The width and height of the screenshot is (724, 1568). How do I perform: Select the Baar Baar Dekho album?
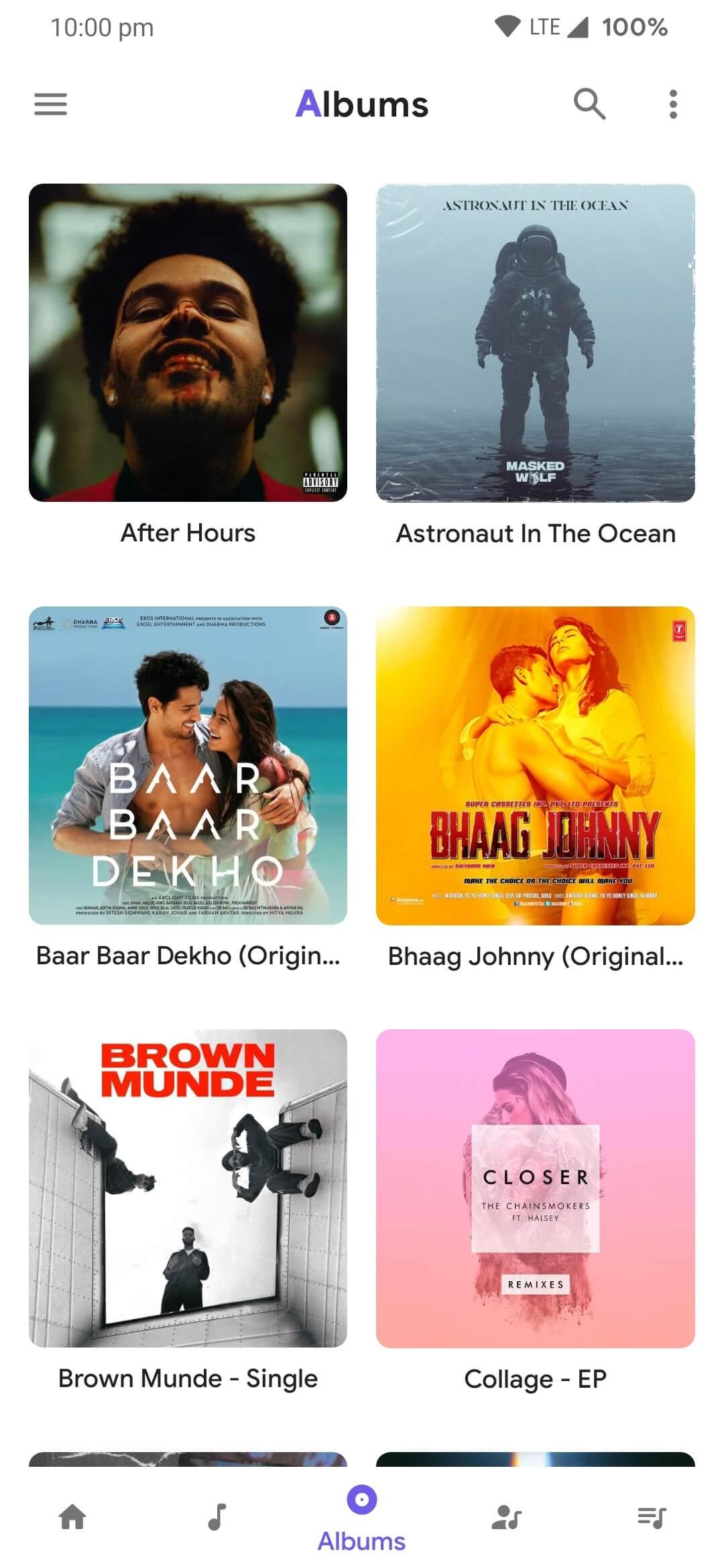(x=188, y=765)
